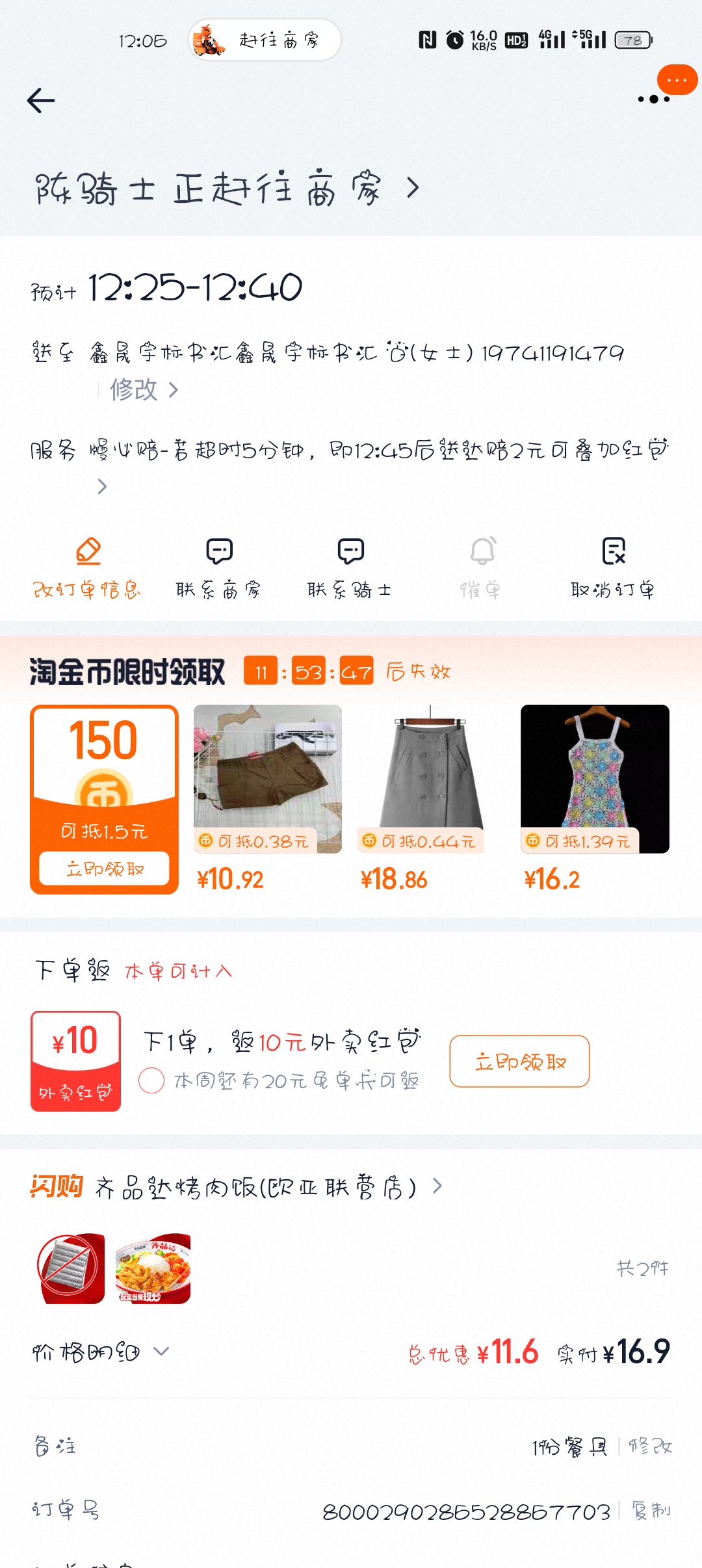Go back with the top-left arrow

(x=40, y=101)
